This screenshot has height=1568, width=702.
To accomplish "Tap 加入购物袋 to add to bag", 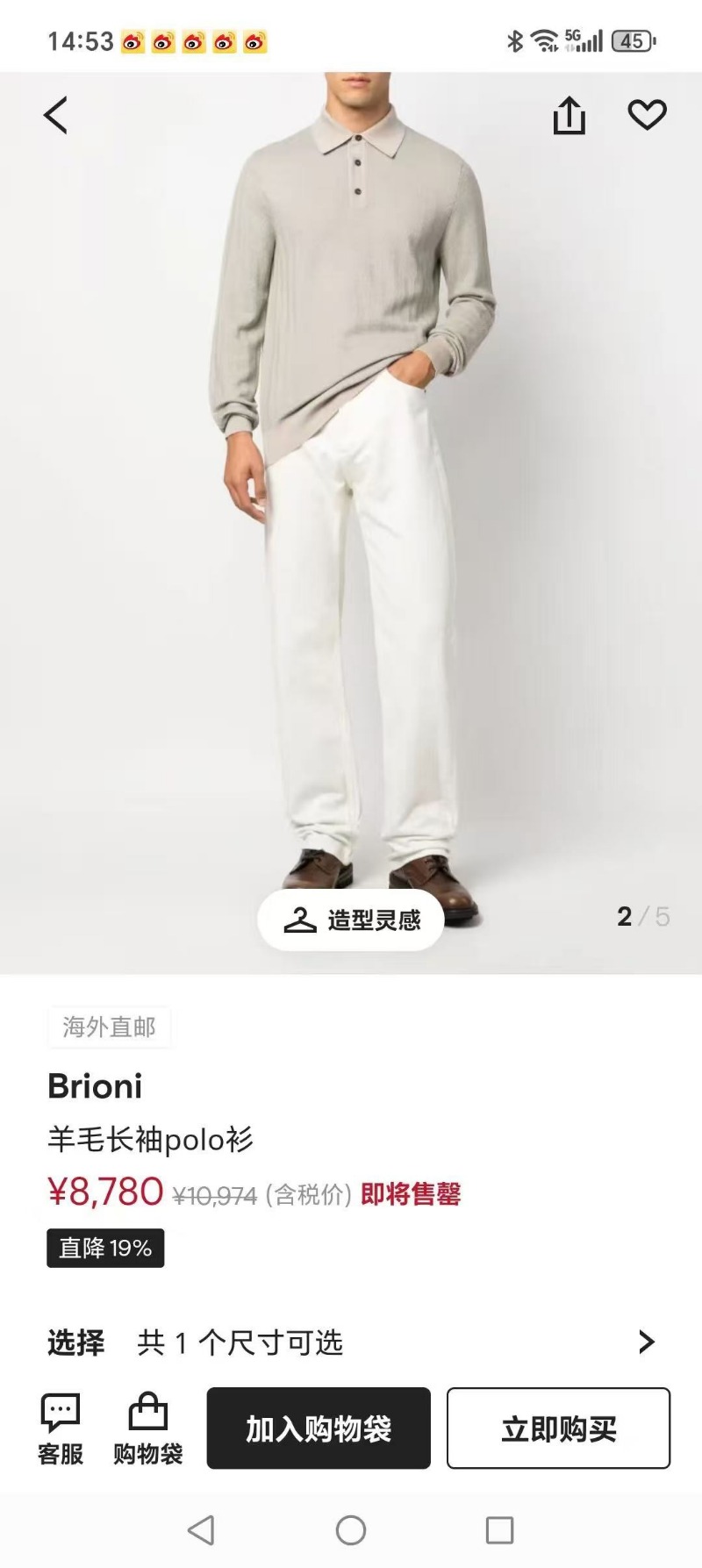I will click(319, 1428).
